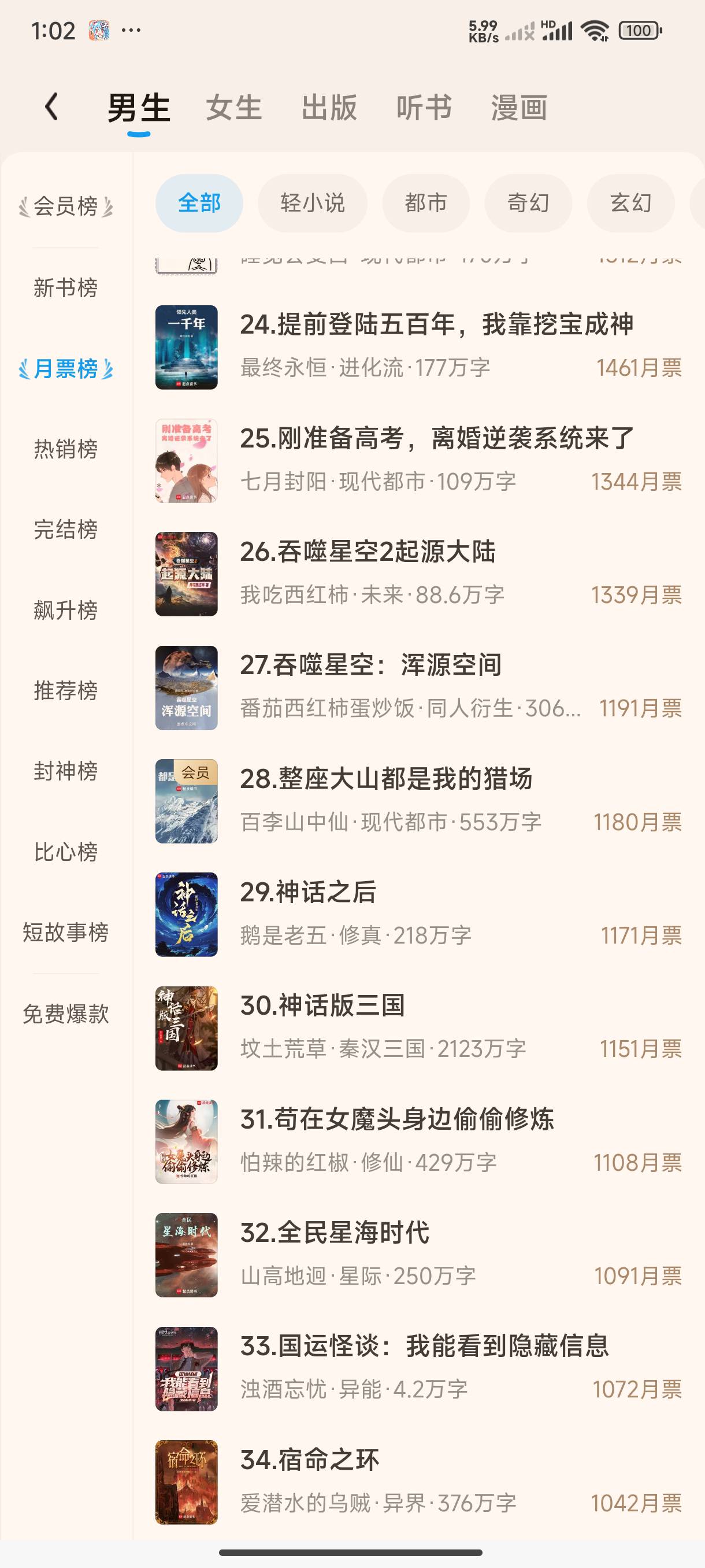Go back using the top arrow

click(53, 108)
